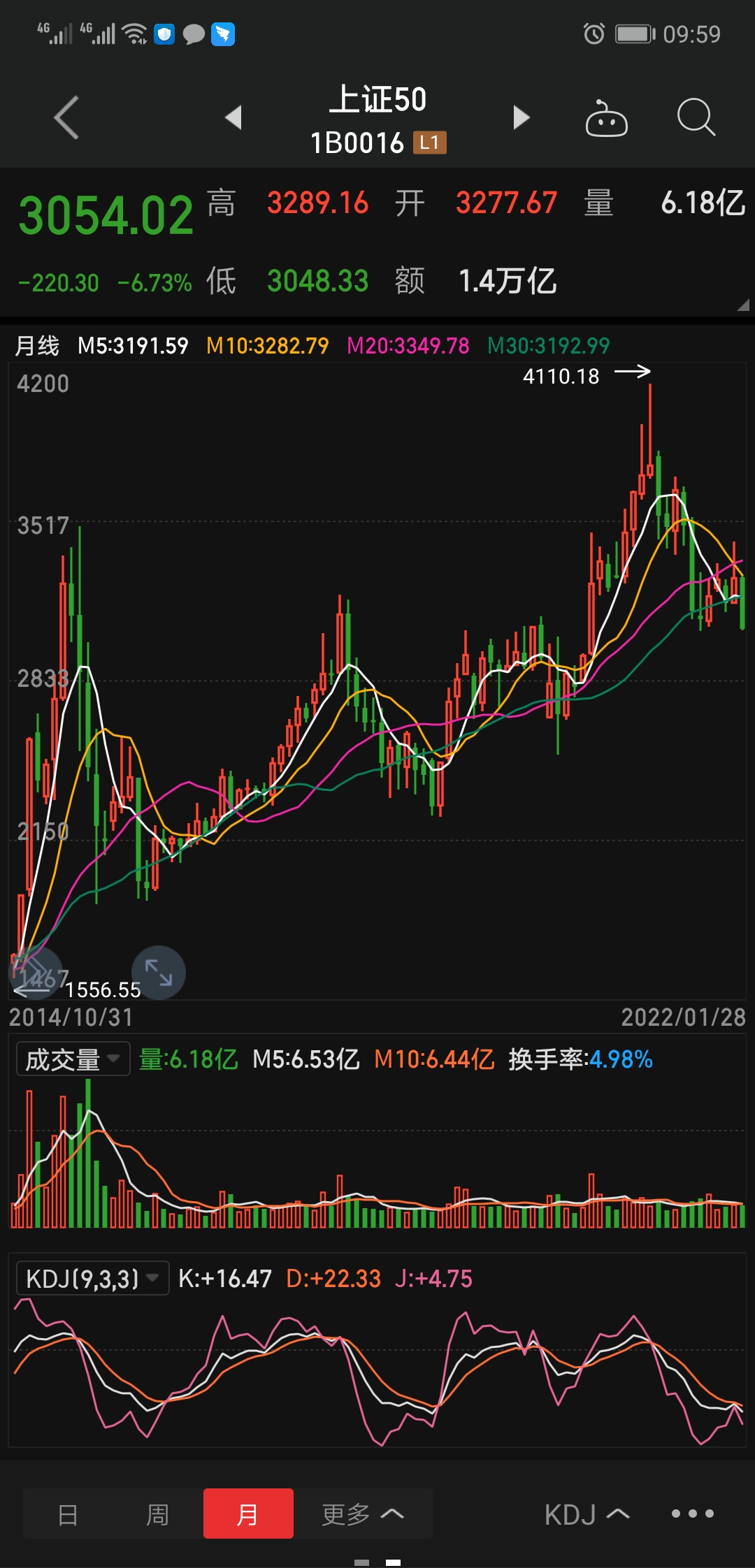Viewport: 755px width, 1568px height.
Task: Select the 月 monthly chart tab
Action: (248, 1514)
